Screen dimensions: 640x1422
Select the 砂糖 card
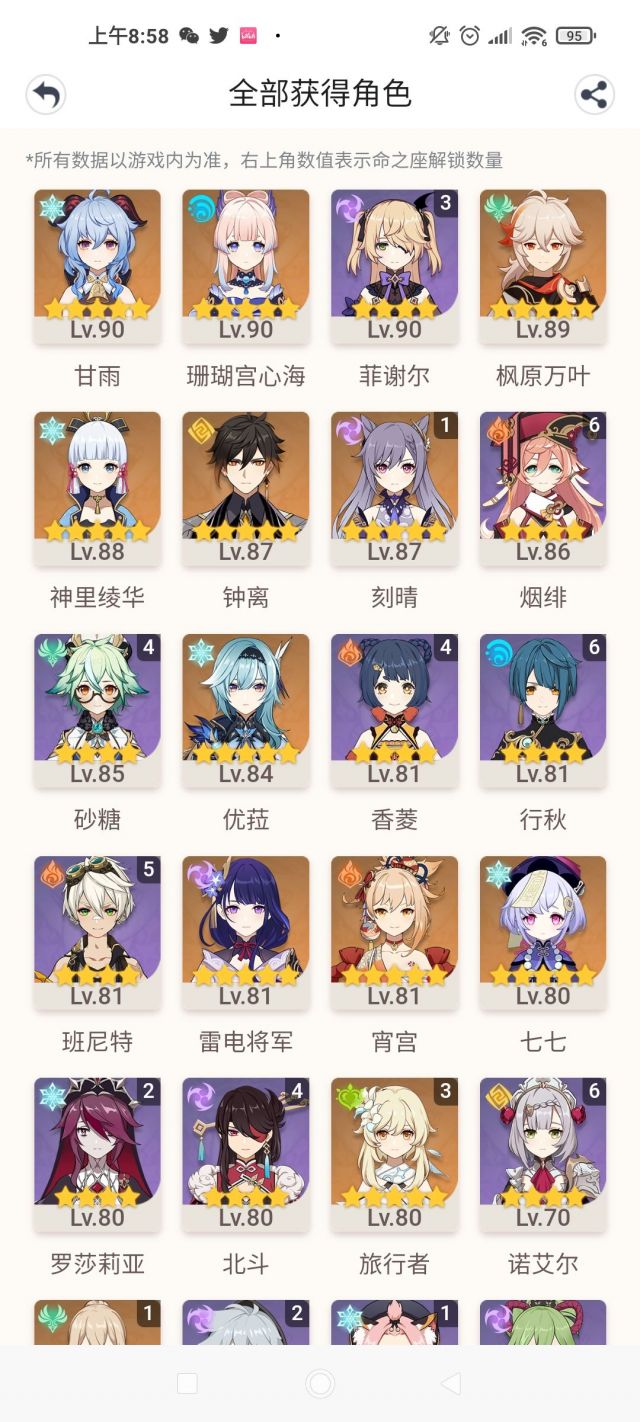(97, 711)
